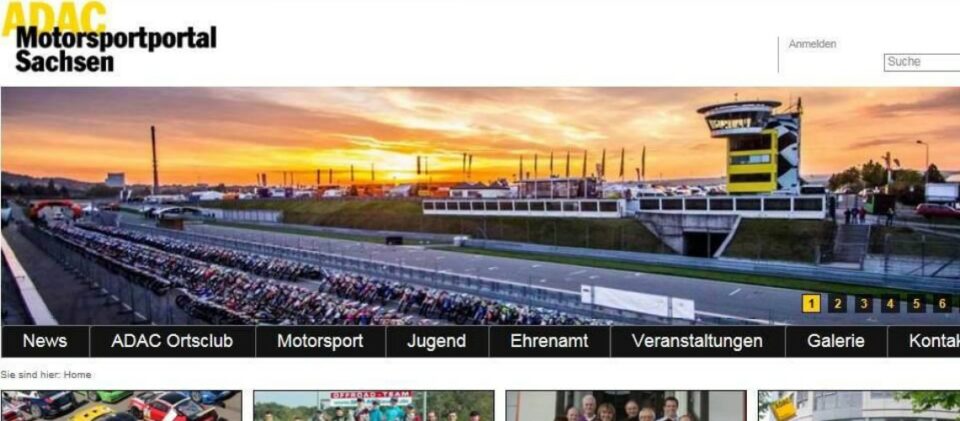Display banner slide 5
Viewport: 960px width, 421px height.
click(x=915, y=304)
